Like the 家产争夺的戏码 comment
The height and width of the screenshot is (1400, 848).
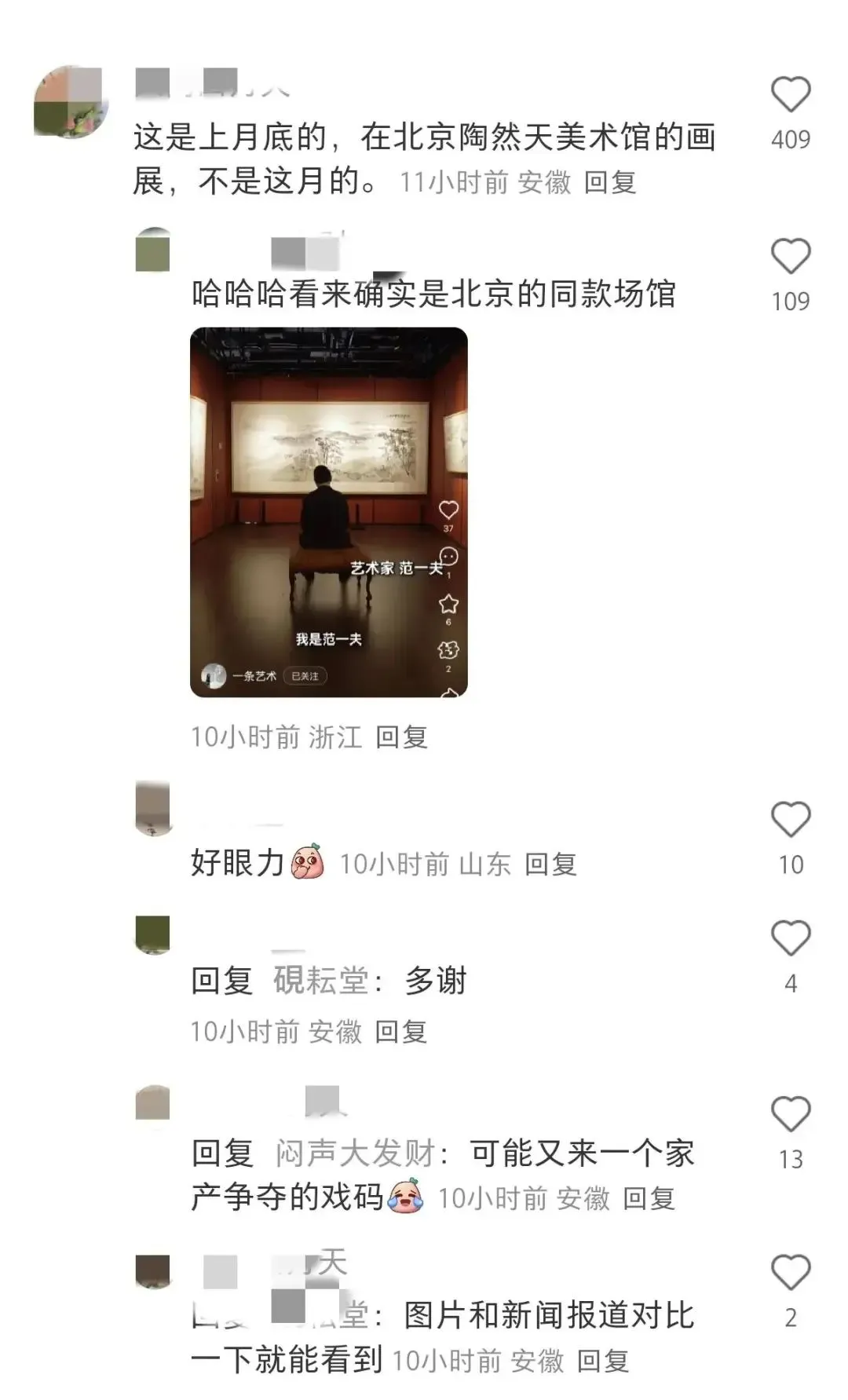point(790,1114)
